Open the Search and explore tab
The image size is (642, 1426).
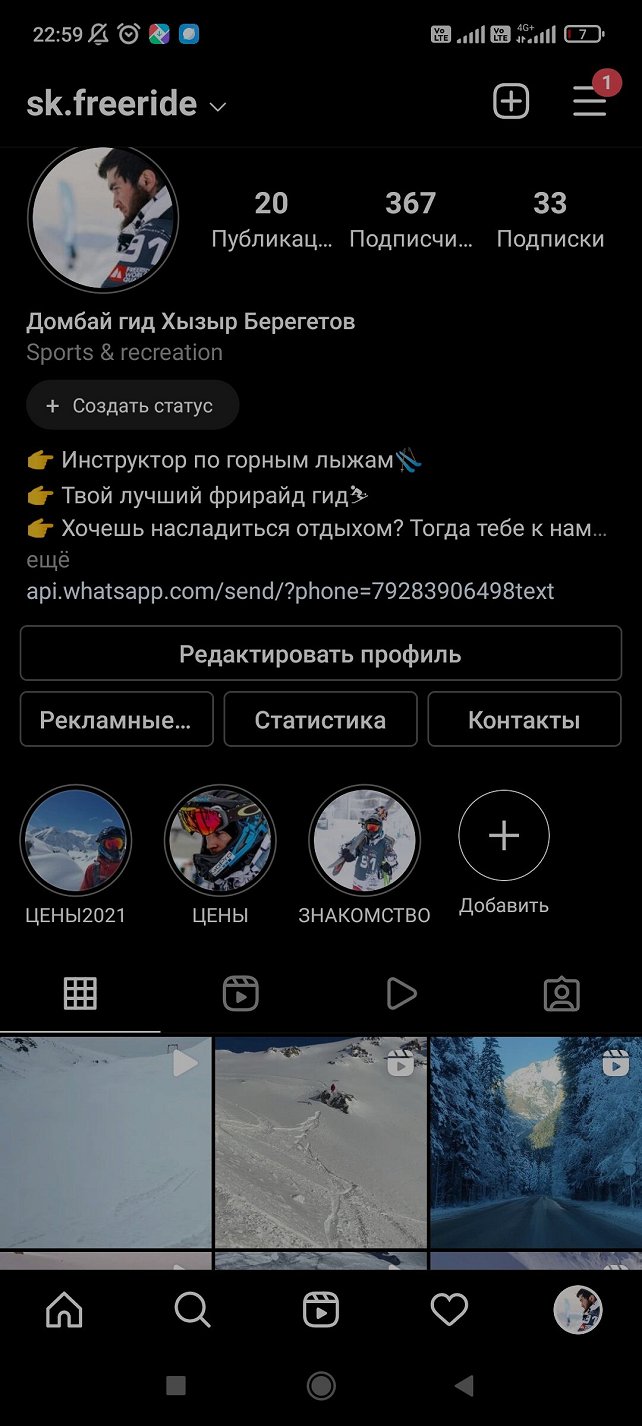click(192, 1309)
